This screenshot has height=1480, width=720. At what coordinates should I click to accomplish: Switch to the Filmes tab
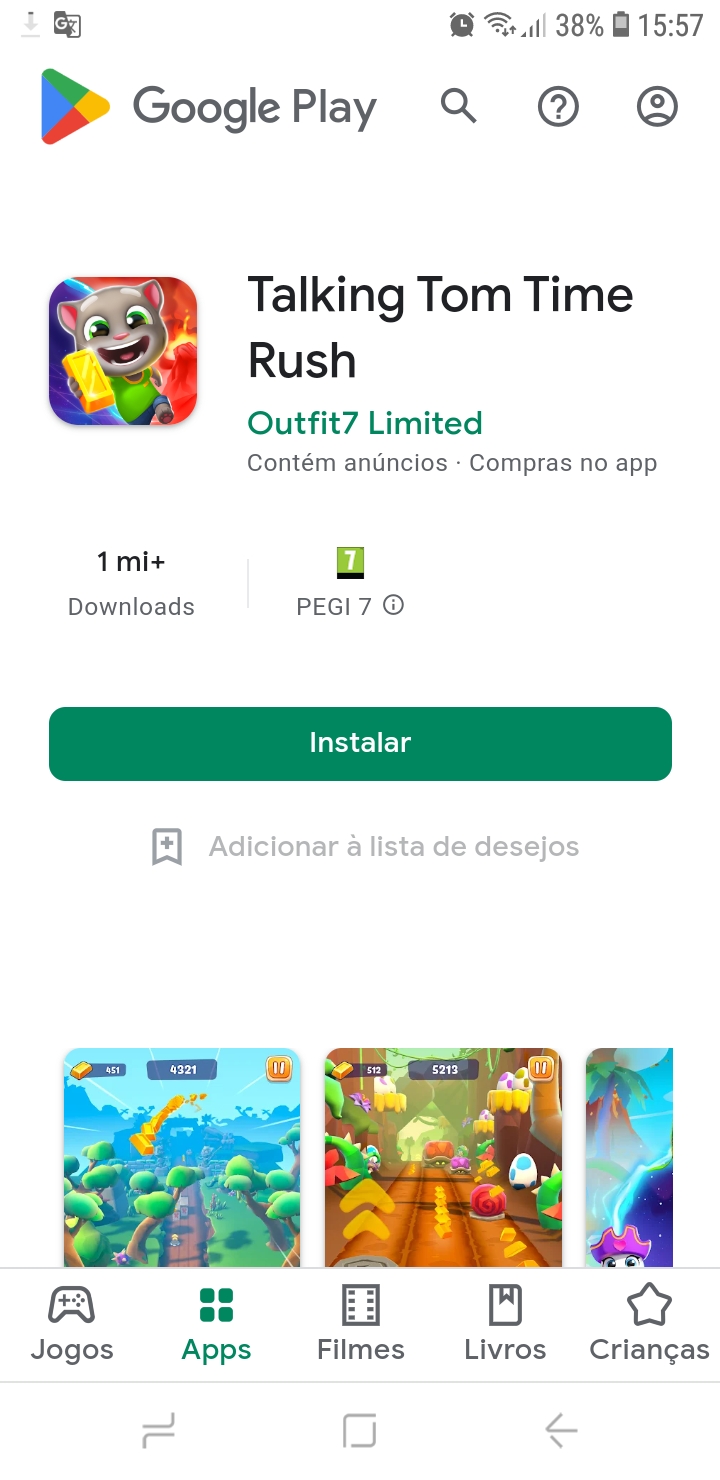click(360, 1324)
